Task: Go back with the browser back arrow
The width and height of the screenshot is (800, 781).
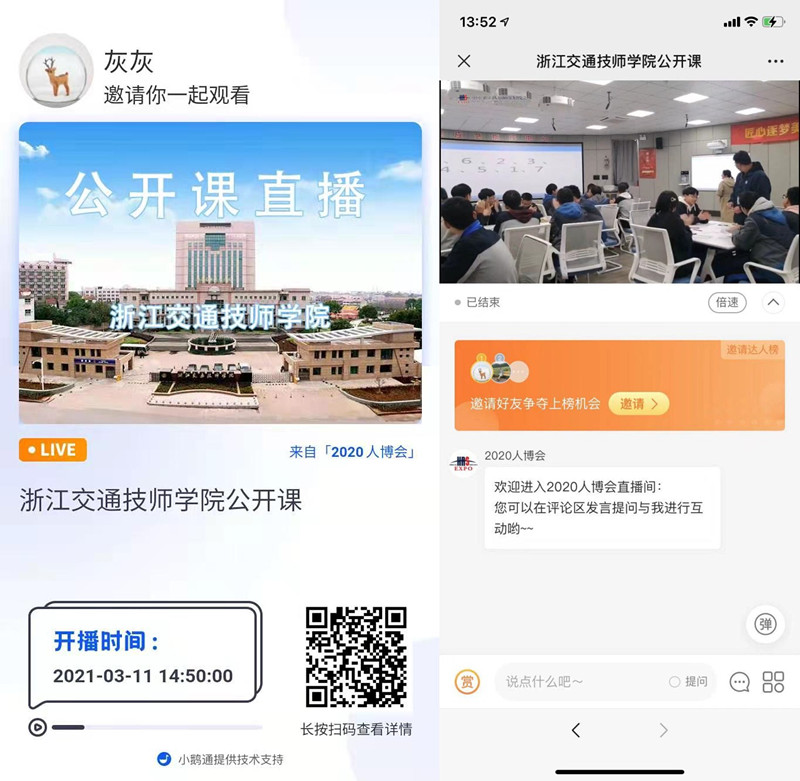Action: [x=576, y=731]
